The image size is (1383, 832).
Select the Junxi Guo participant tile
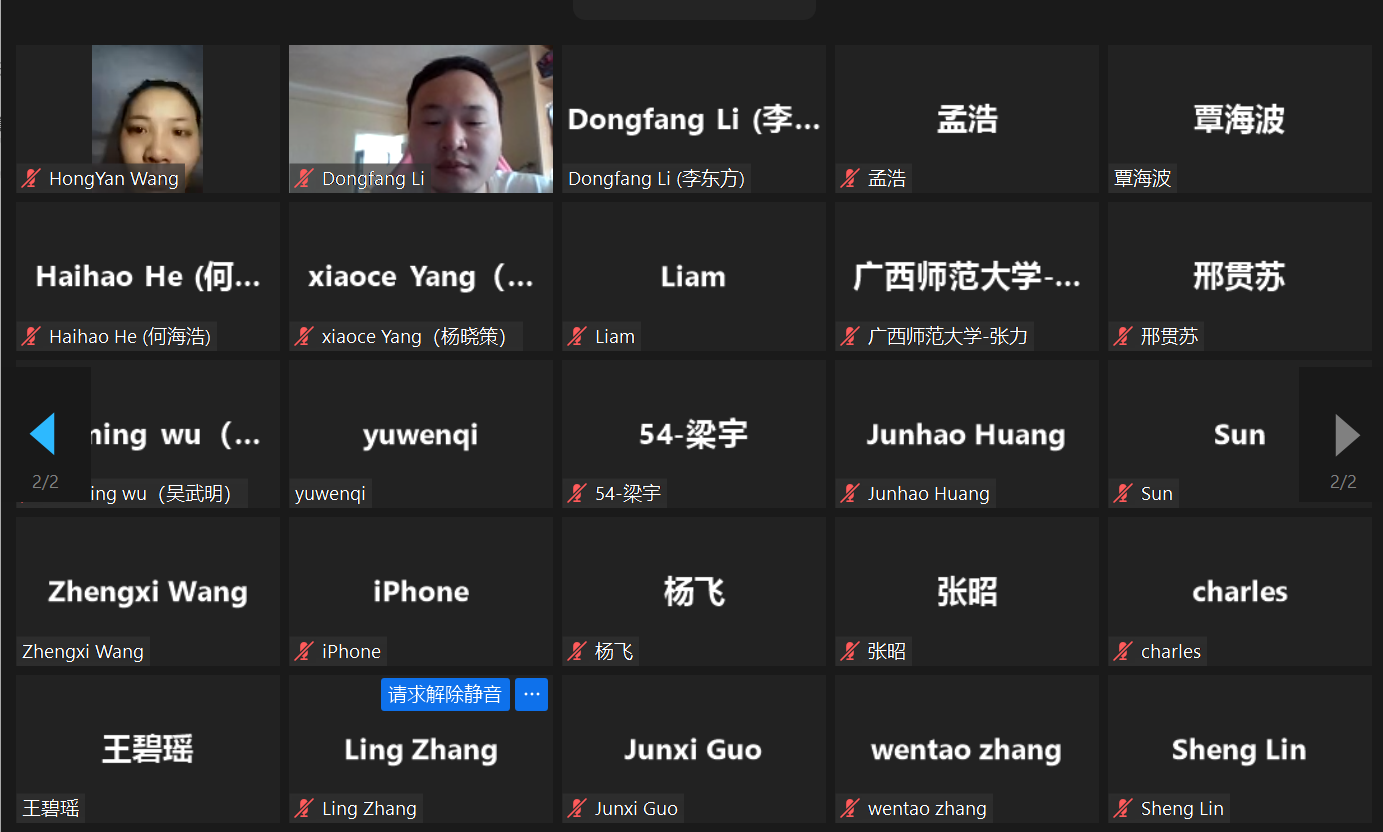tap(693, 749)
